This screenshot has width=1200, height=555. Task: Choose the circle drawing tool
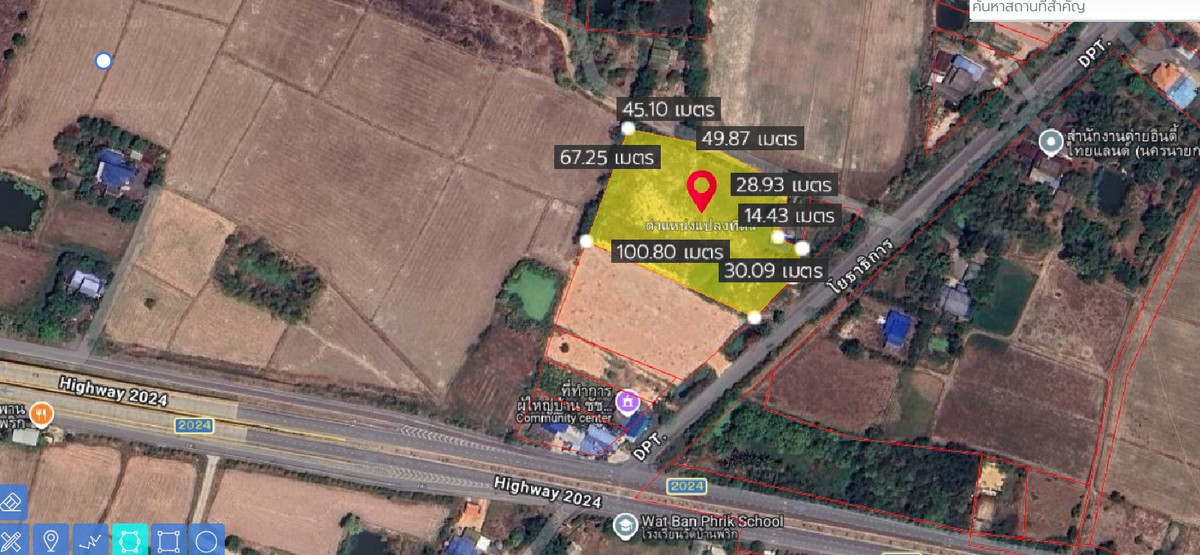(x=207, y=540)
